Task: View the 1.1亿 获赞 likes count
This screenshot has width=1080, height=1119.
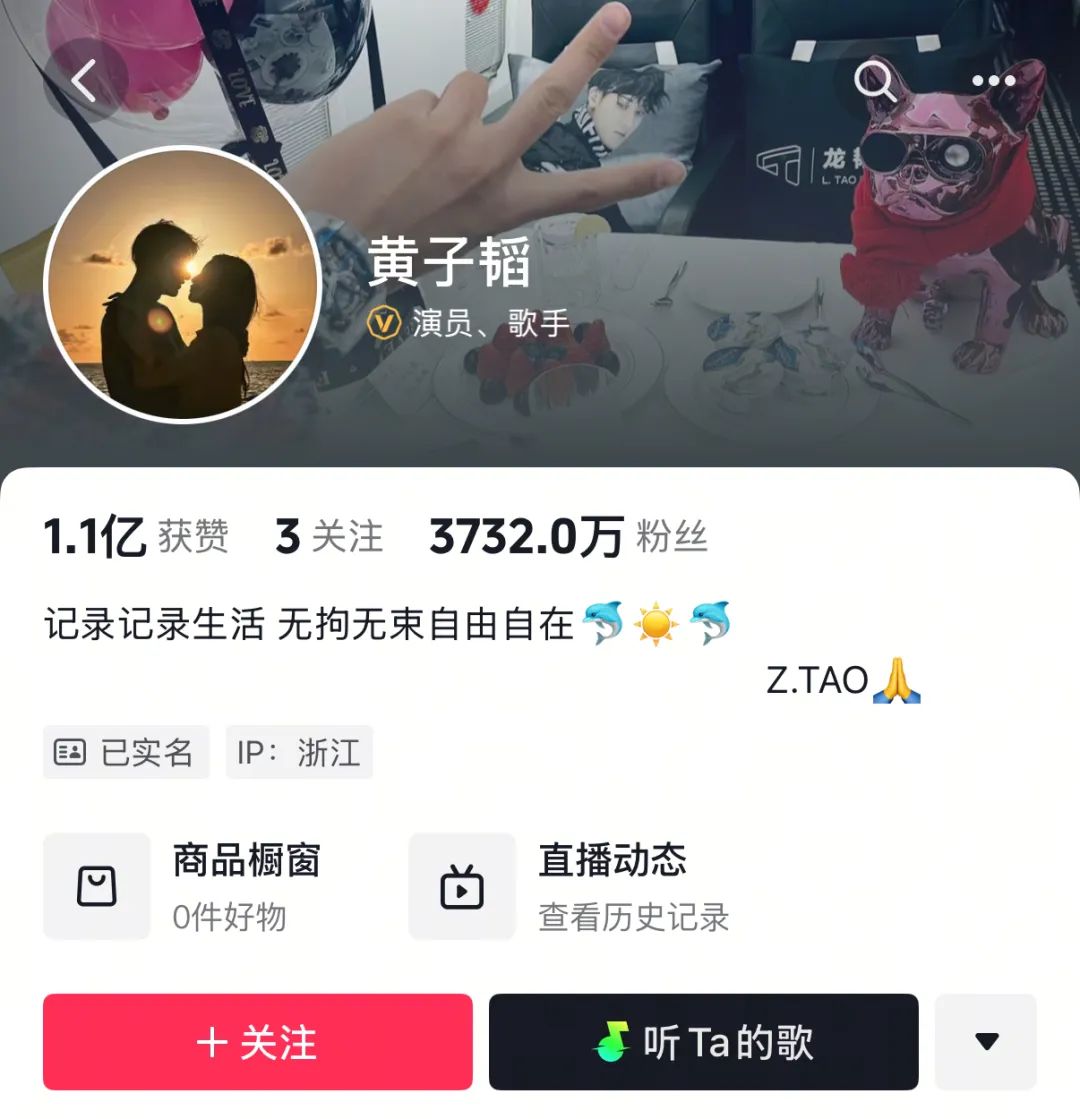Action: [x=136, y=538]
